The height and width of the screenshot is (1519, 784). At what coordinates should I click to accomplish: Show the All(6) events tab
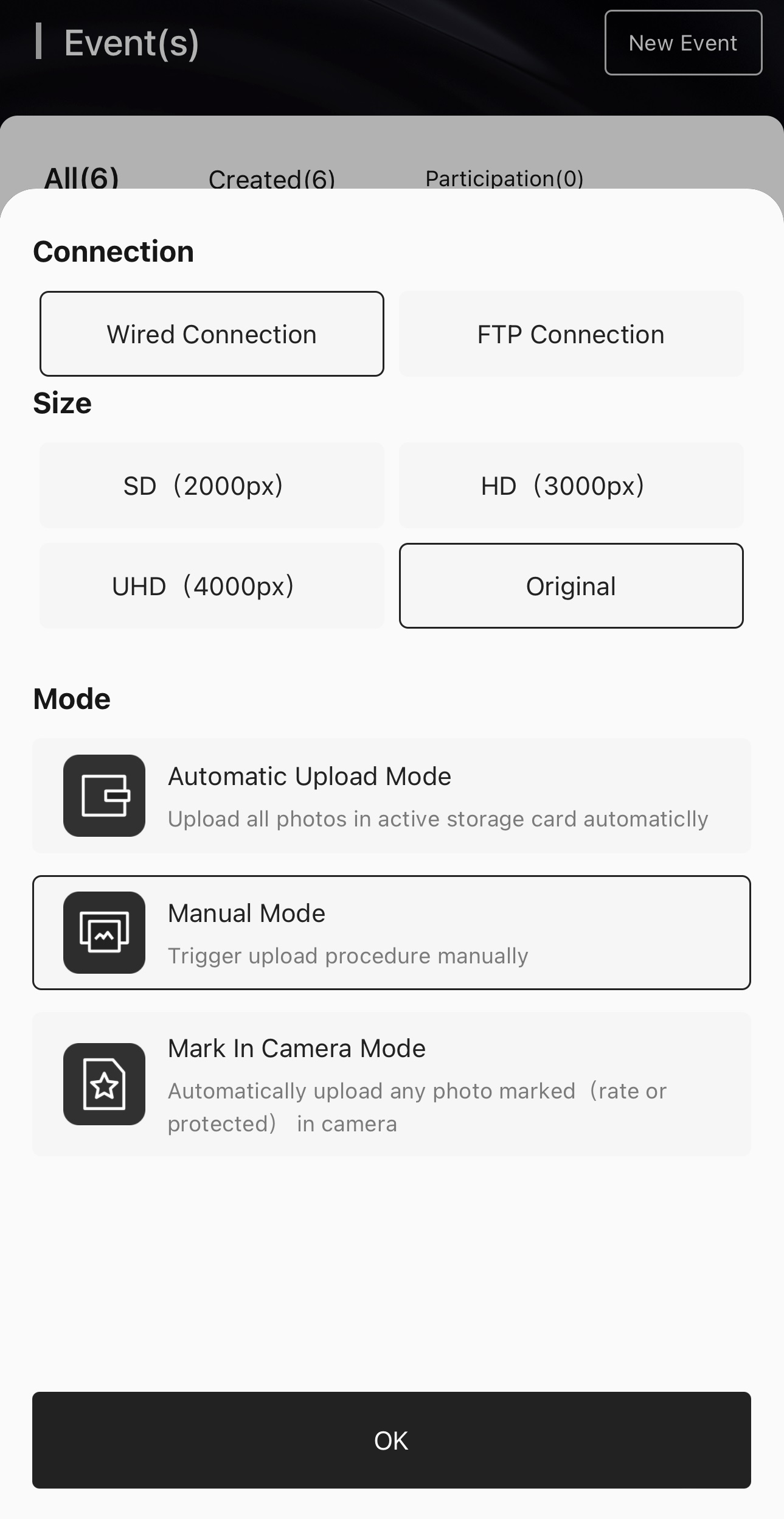(82, 178)
